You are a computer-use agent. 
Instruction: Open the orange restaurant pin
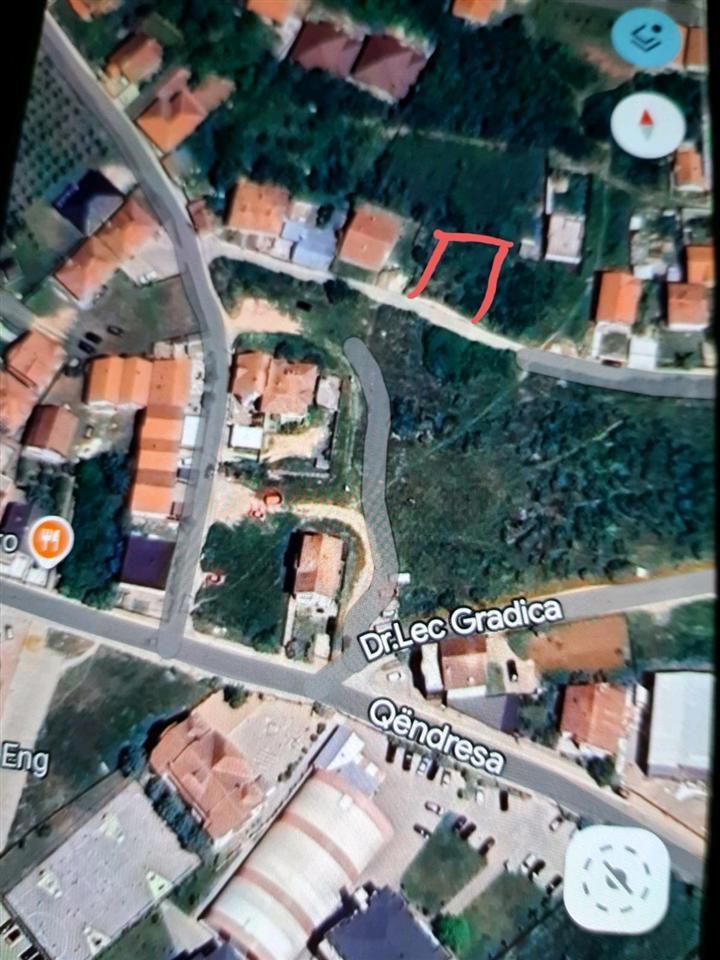click(51, 539)
